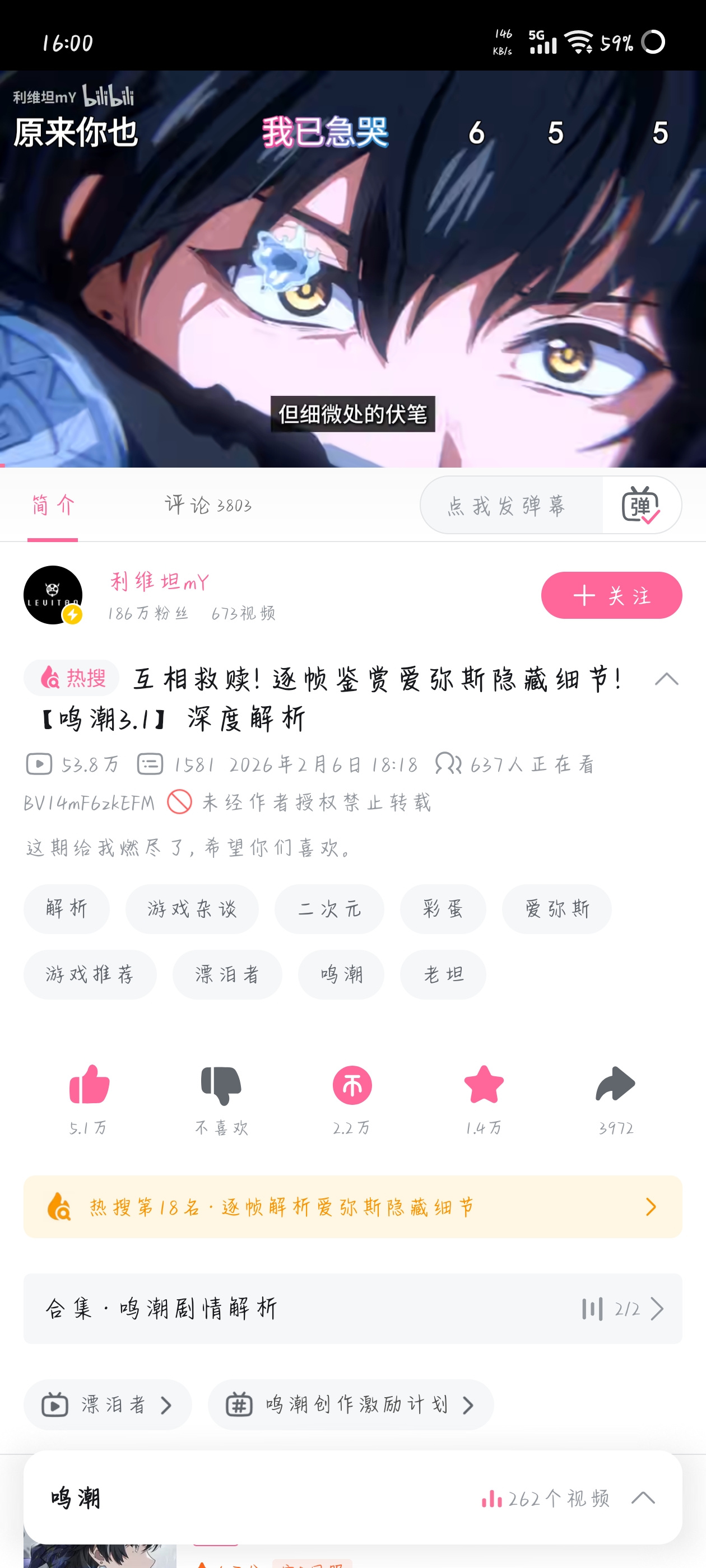The width and height of the screenshot is (706, 1568).
Task: Follow uploader with the 关注 button
Action: click(611, 595)
